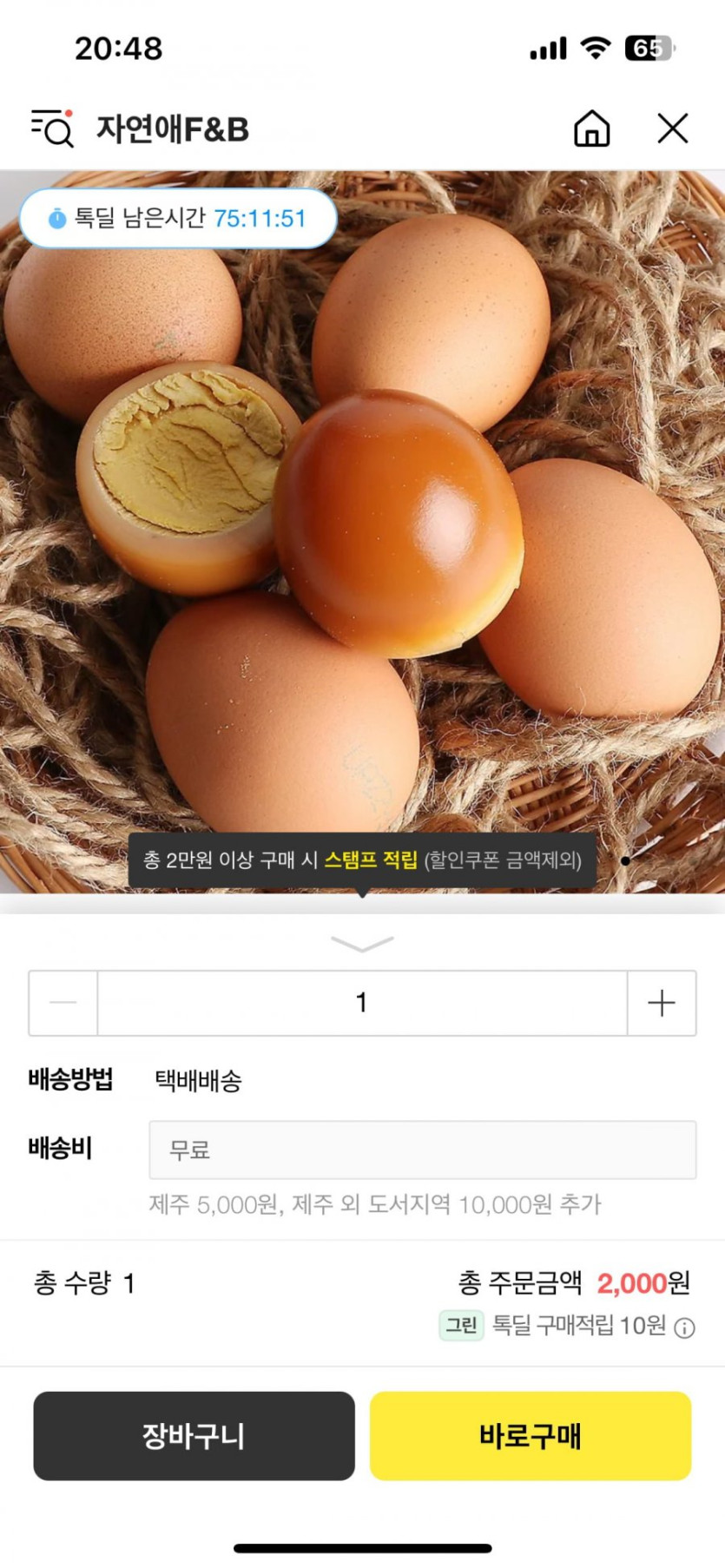The height and width of the screenshot is (1568, 725).
Task: Close the product page
Action: pos(672,128)
